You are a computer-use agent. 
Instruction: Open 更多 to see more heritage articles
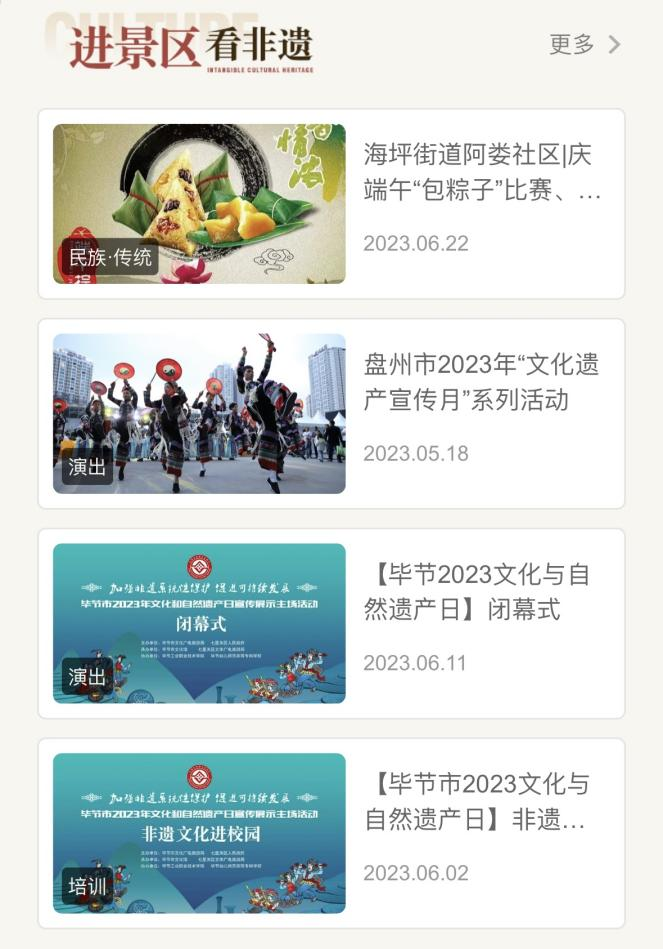(x=584, y=44)
